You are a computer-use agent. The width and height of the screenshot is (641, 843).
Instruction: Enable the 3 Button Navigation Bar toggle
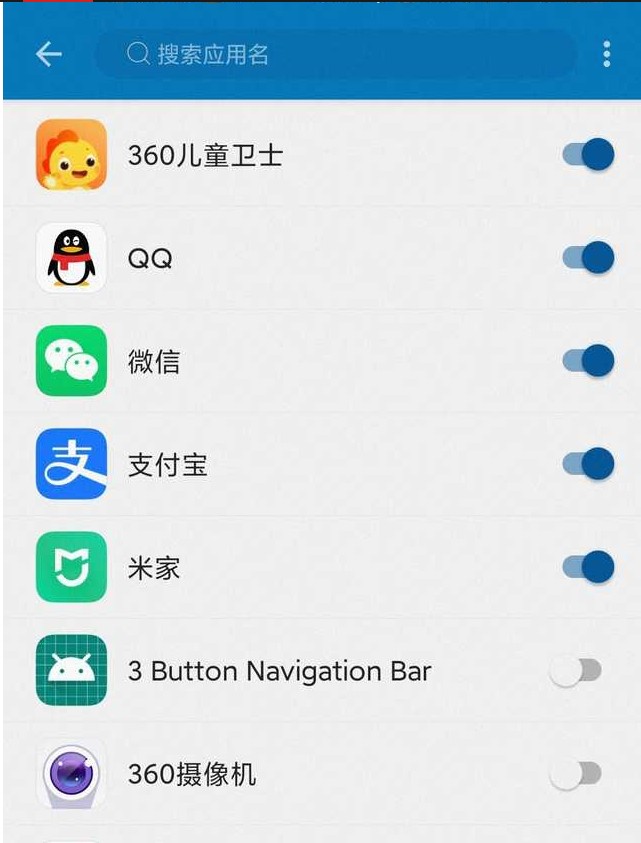coord(576,671)
